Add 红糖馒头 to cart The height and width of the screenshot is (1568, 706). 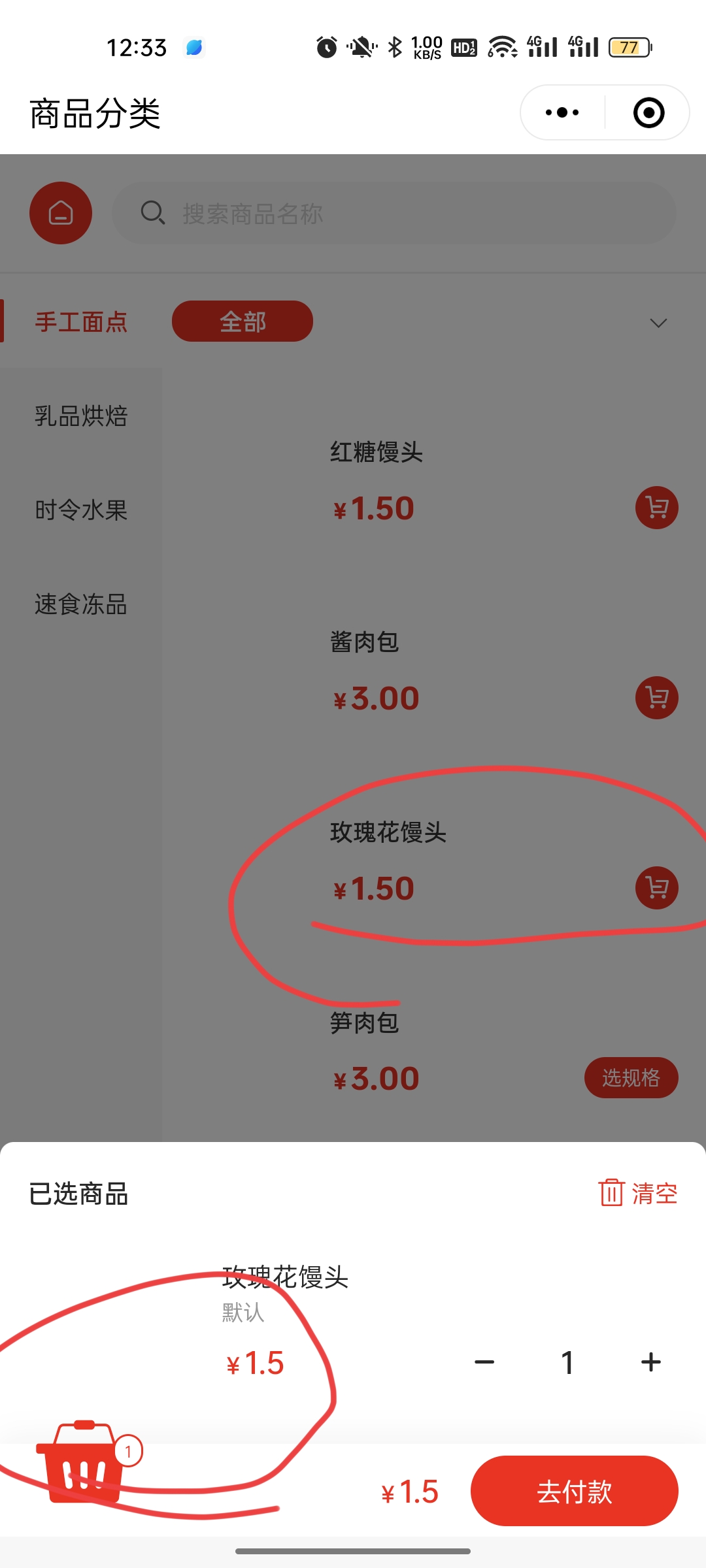tap(656, 508)
